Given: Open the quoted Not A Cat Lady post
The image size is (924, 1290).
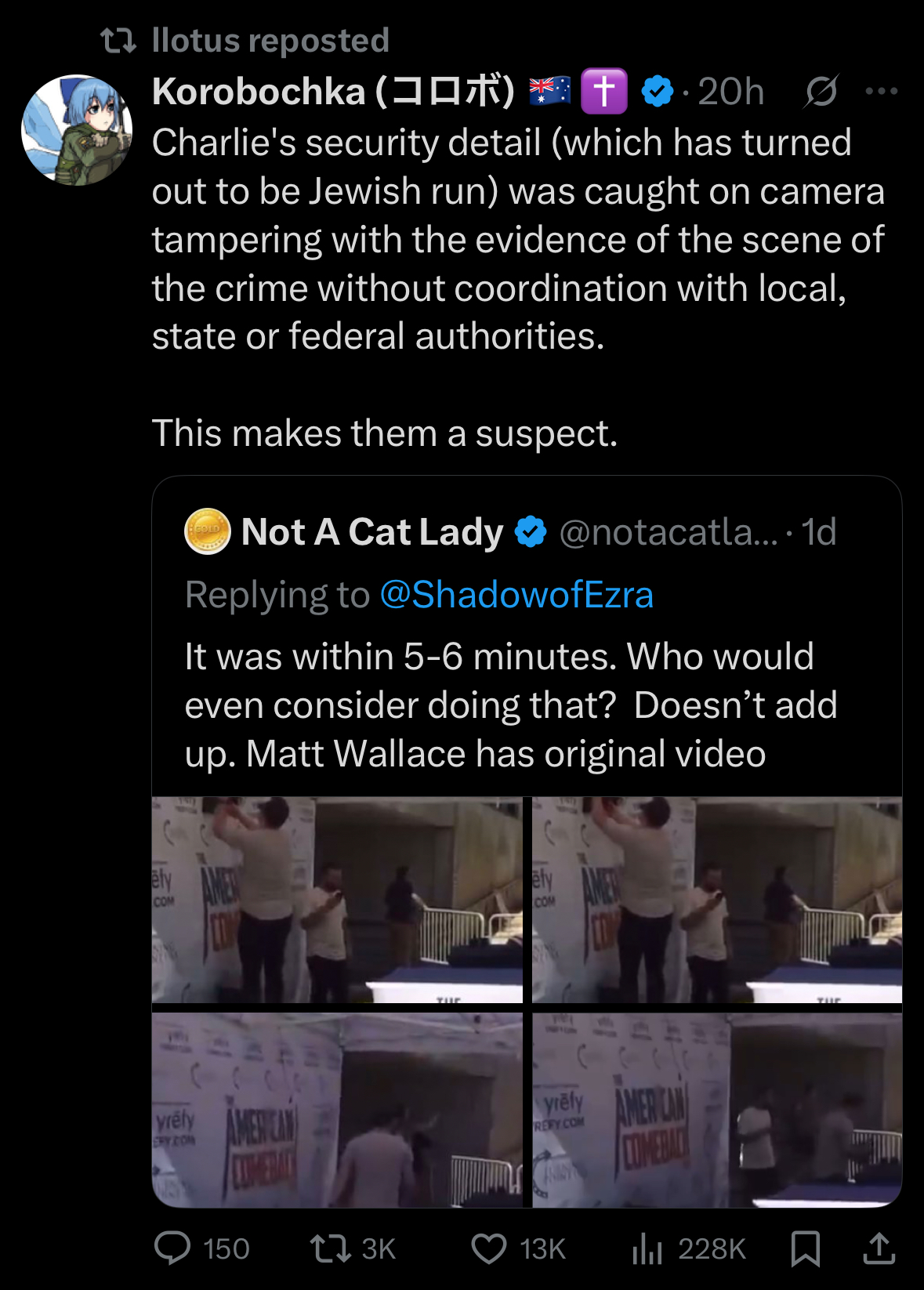Looking at the screenshot, I should pos(509,704).
